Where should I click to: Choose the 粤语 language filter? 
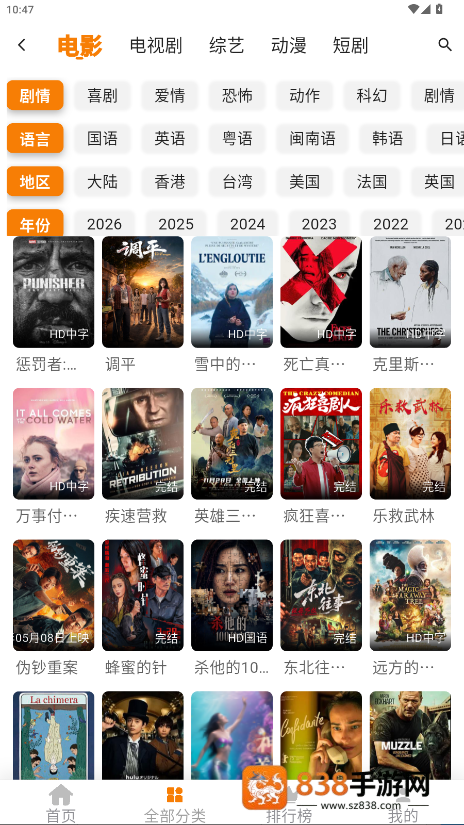(x=237, y=138)
